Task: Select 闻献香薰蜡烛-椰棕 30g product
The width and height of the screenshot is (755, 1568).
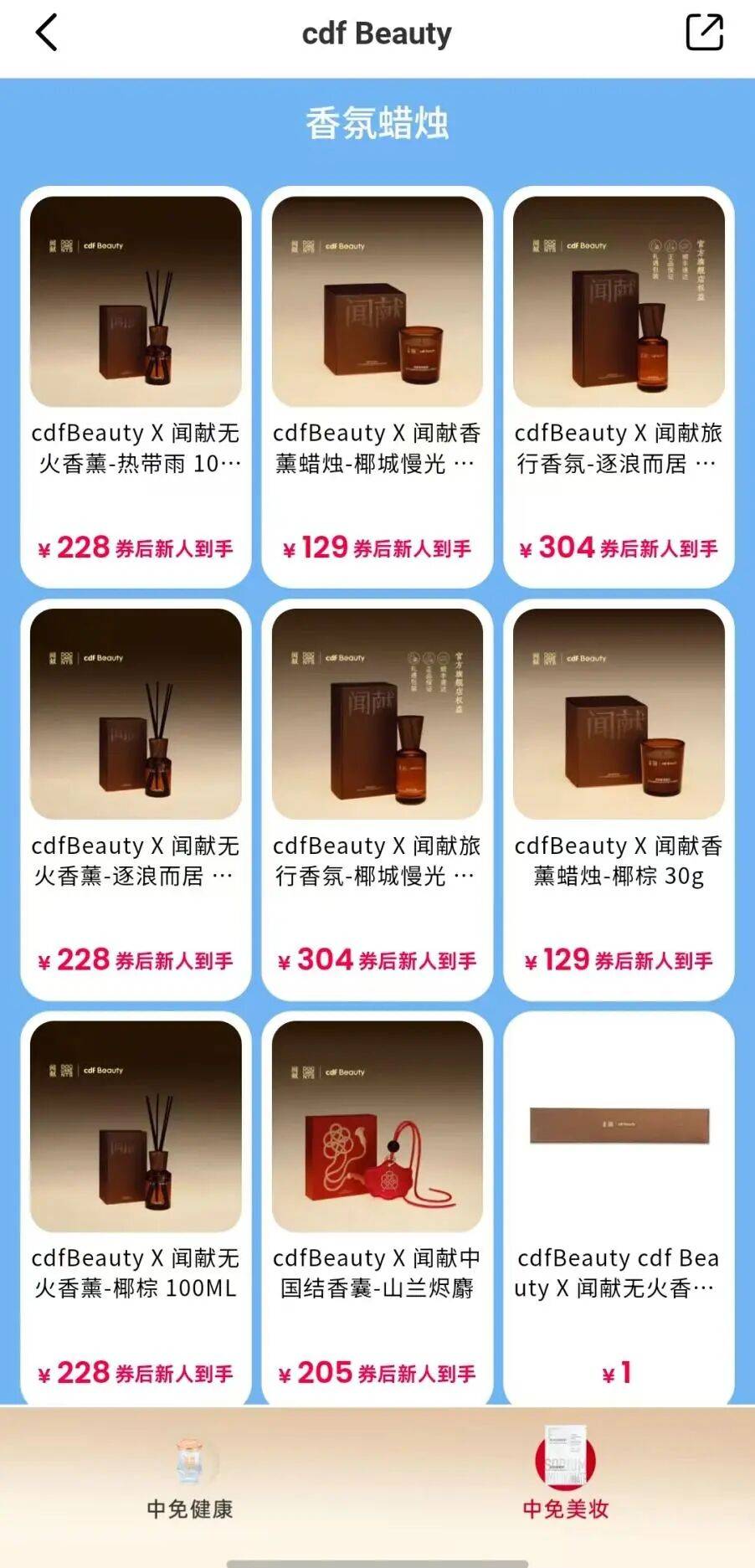Action: pyautogui.click(x=619, y=799)
